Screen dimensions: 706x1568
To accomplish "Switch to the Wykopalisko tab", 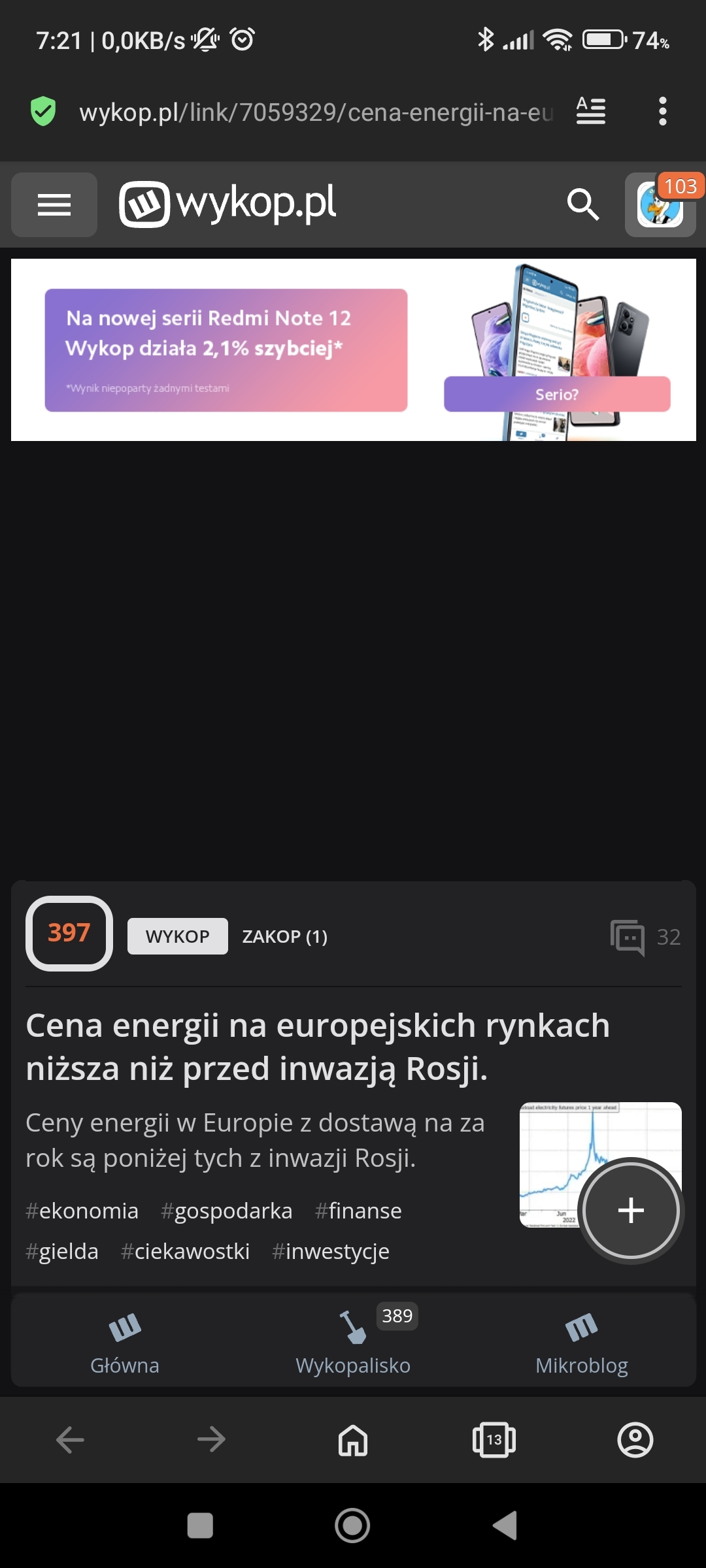I will [353, 1342].
